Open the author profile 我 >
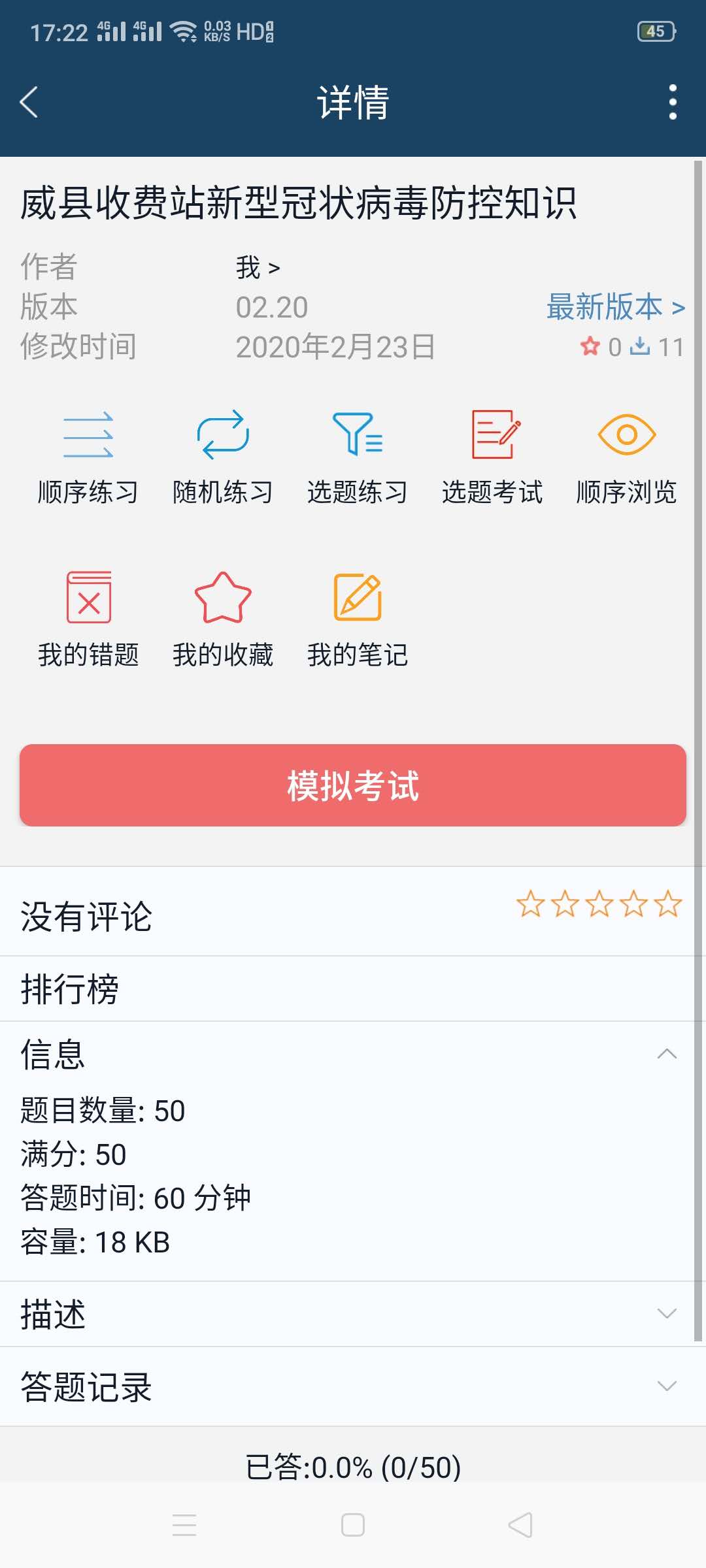The image size is (706, 1568). click(258, 267)
